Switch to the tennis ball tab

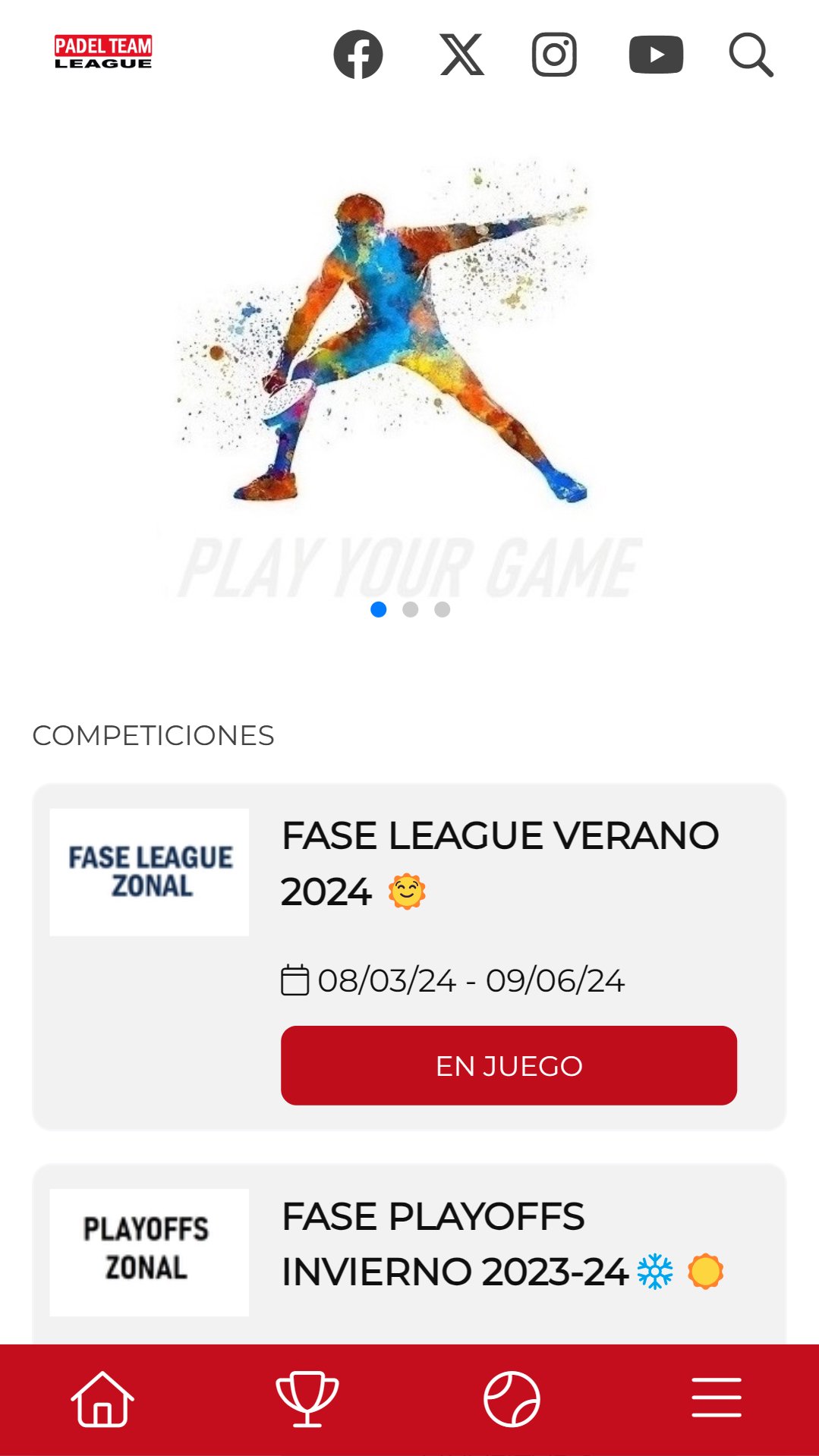512,1398
